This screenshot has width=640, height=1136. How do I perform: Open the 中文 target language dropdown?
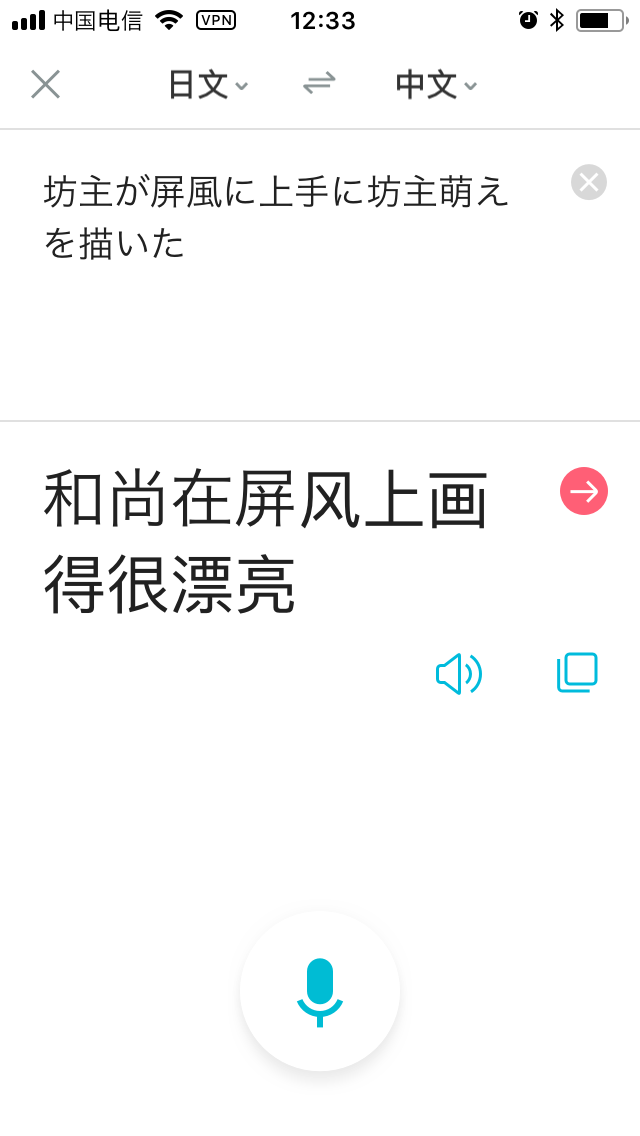[436, 85]
